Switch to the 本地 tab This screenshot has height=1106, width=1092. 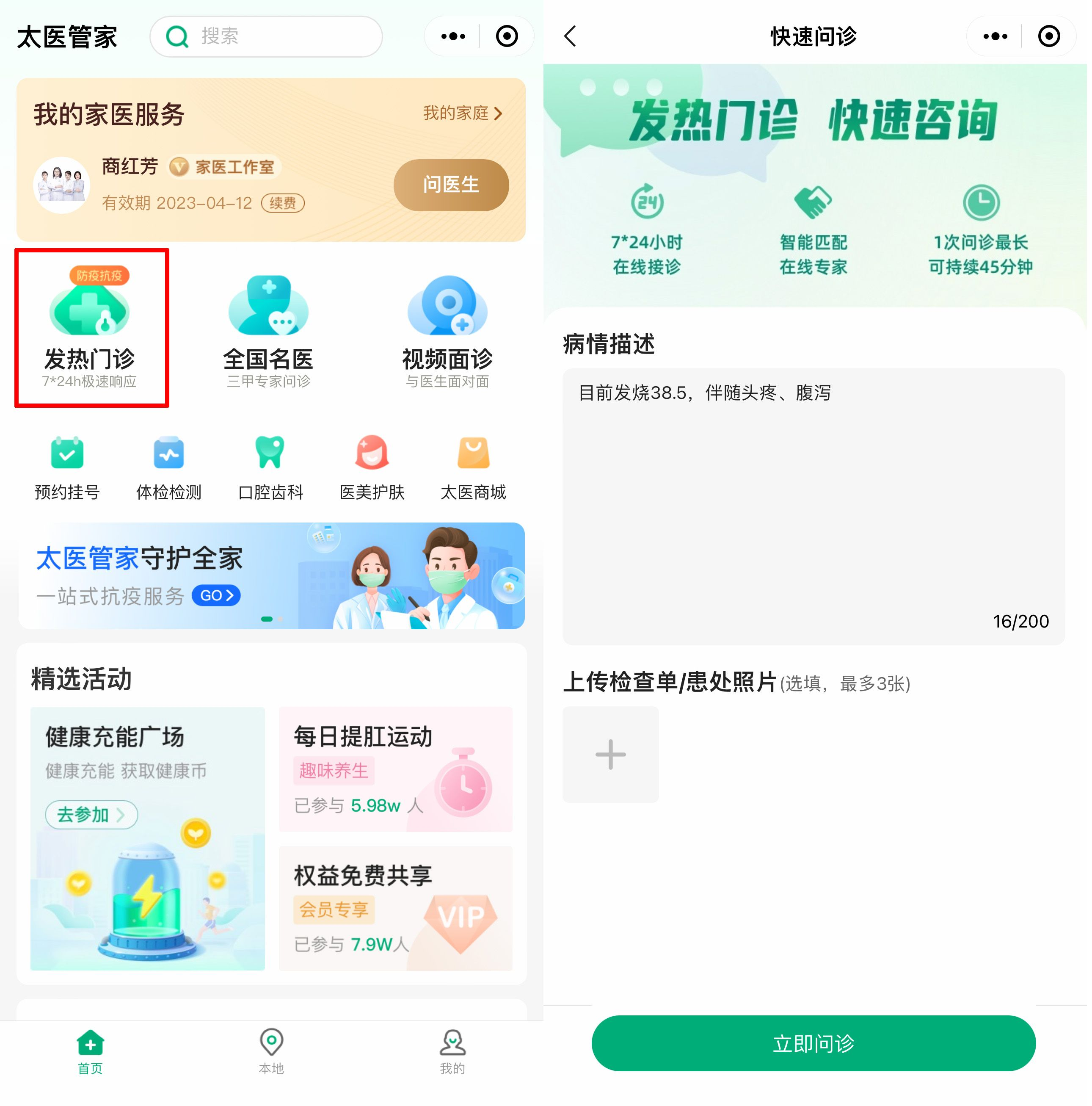pos(271,1051)
